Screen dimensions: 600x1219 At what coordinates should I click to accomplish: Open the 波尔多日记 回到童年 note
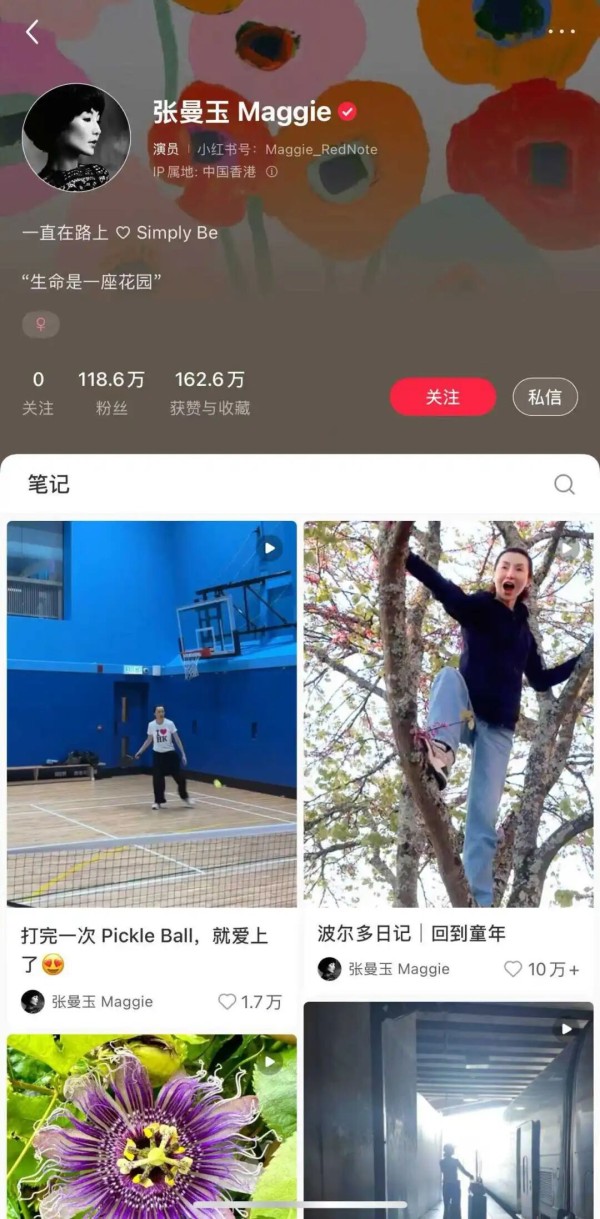click(x=448, y=713)
